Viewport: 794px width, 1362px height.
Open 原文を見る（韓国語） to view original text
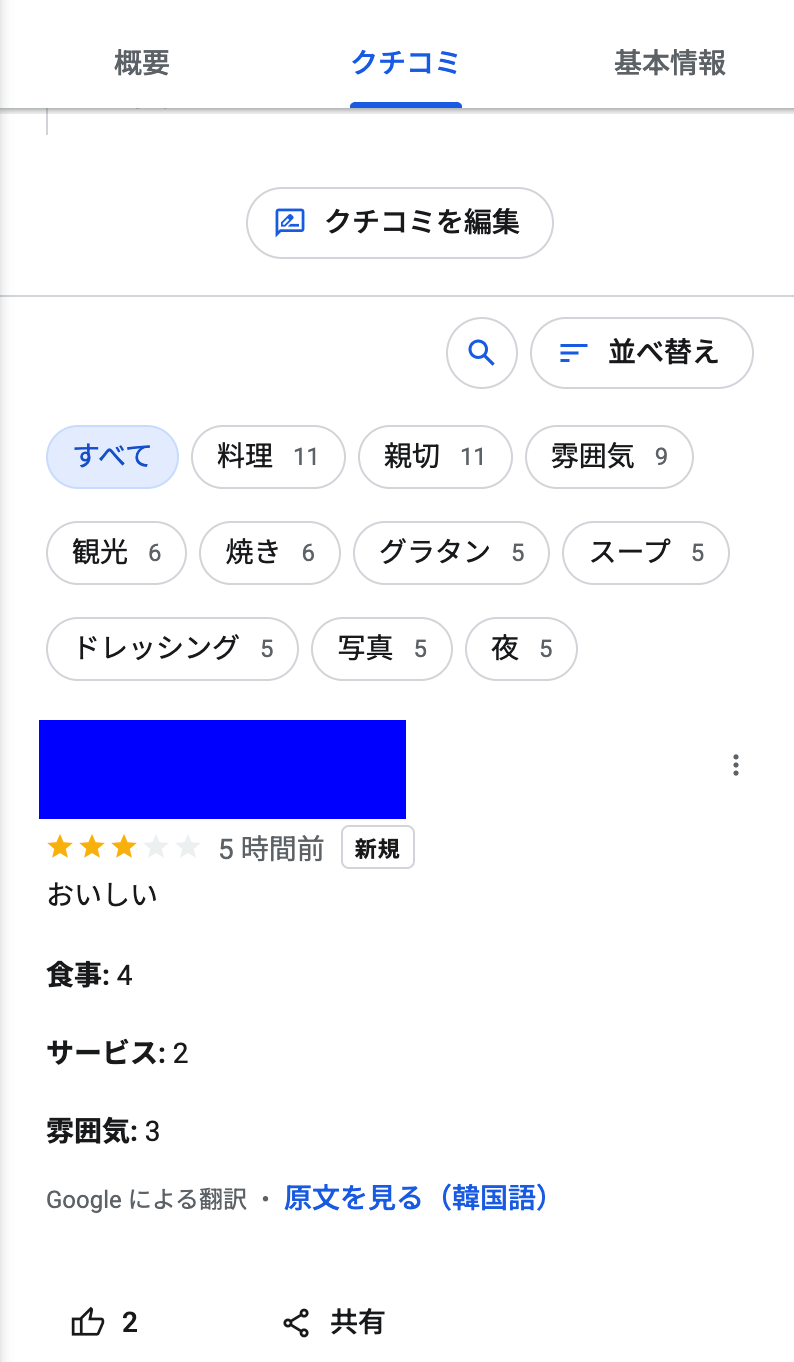pos(415,1198)
